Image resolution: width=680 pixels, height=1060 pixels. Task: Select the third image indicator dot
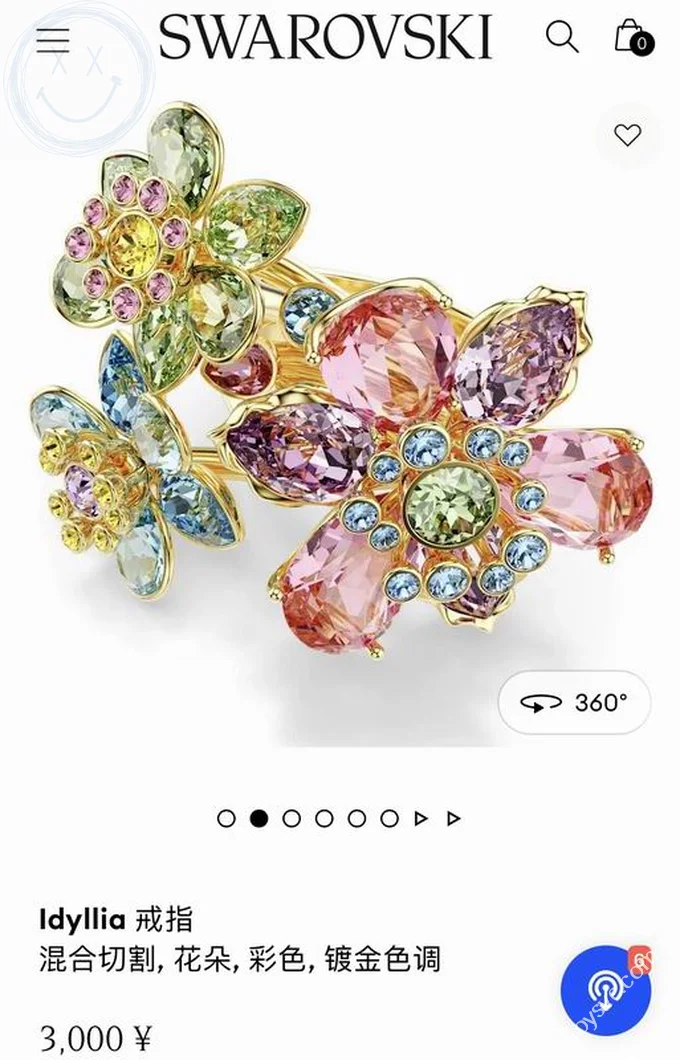pyautogui.click(x=291, y=819)
